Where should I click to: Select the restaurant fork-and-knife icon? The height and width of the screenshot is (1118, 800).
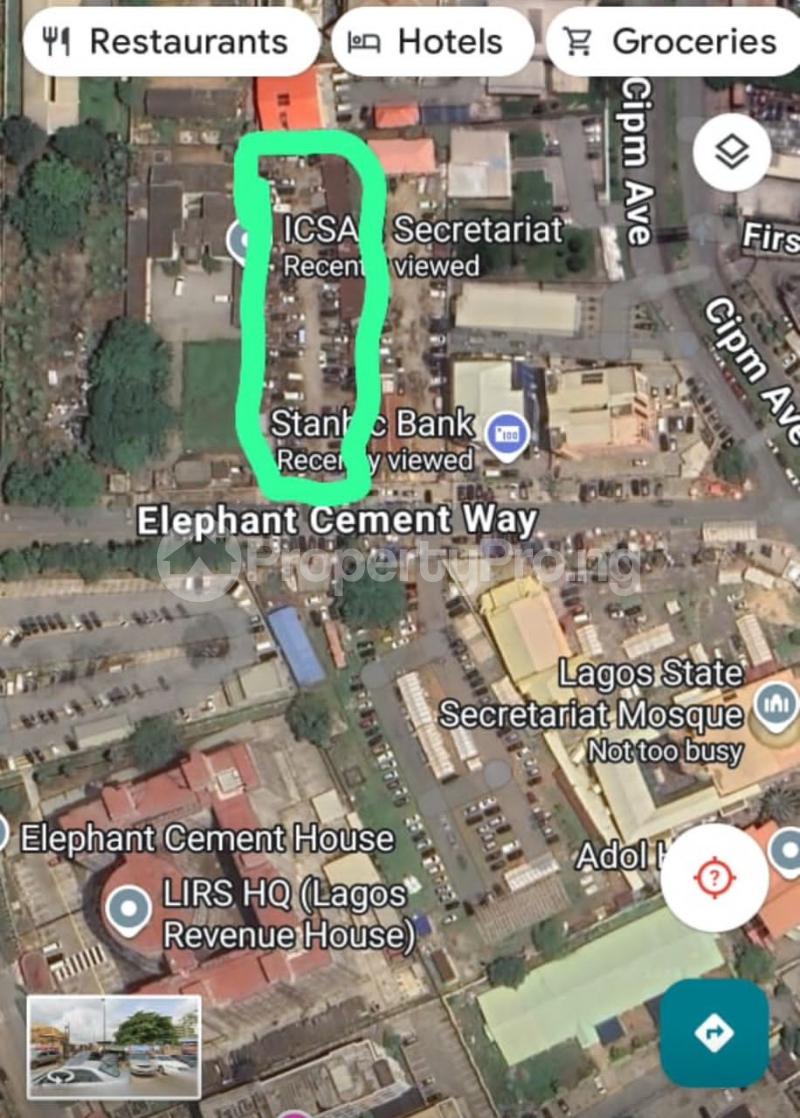pos(55,41)
